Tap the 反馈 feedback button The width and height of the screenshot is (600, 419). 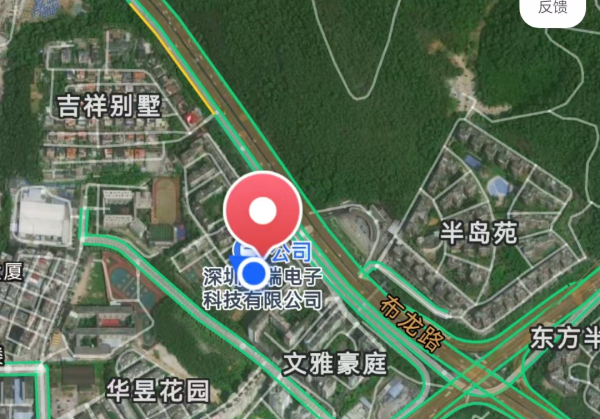click(x=552, y=8)
